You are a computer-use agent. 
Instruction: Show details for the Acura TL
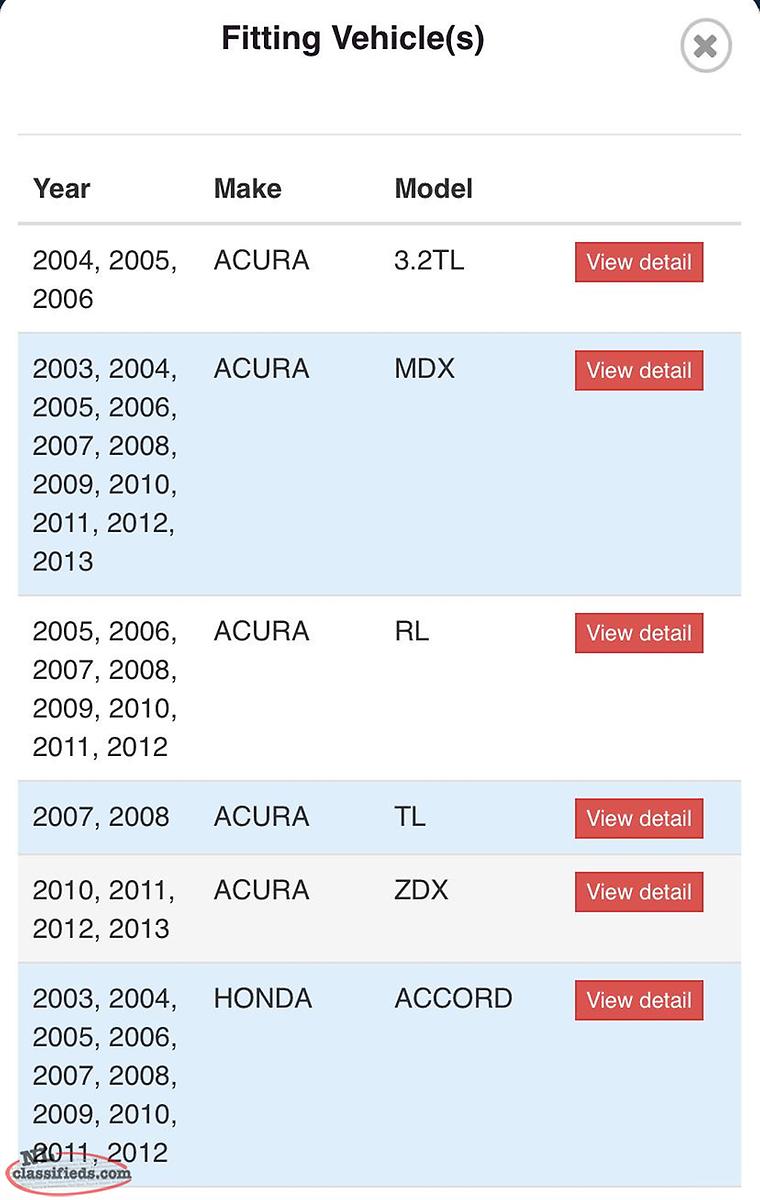639,818
